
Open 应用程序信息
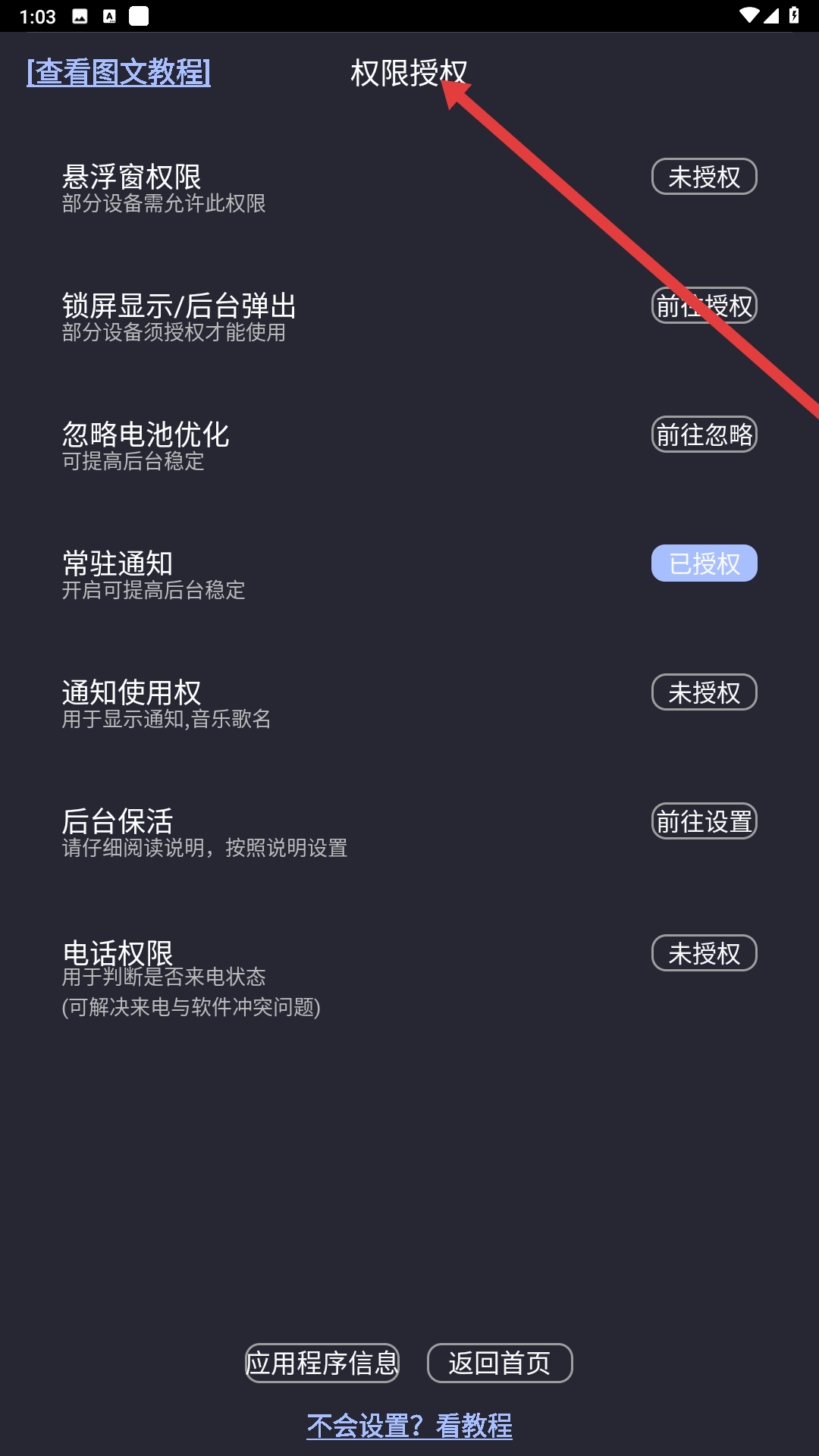(322, 1363)
